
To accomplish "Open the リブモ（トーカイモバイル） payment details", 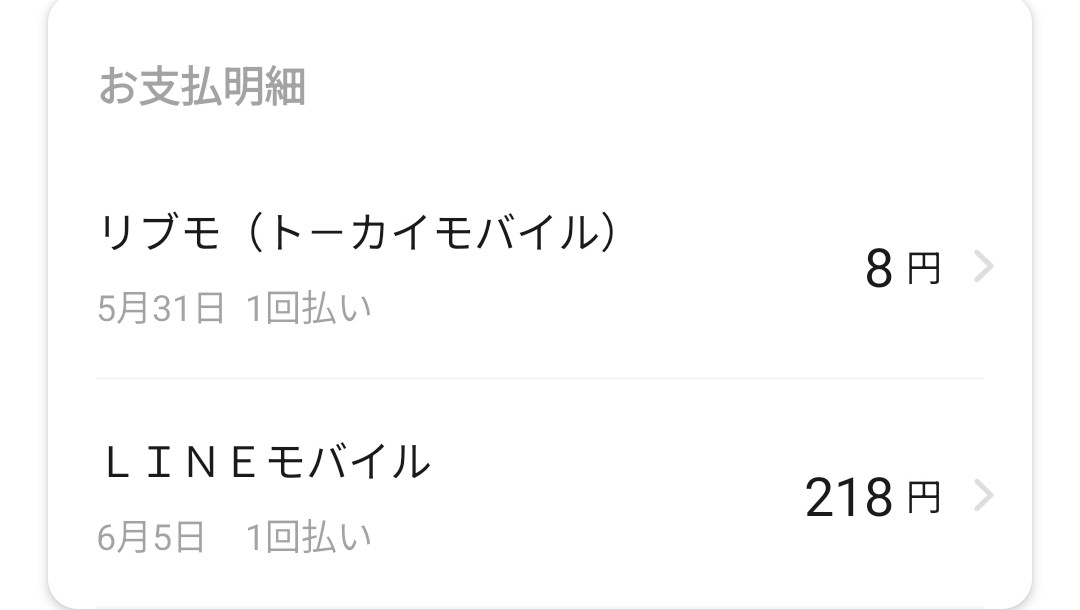I will coord(540,267).
